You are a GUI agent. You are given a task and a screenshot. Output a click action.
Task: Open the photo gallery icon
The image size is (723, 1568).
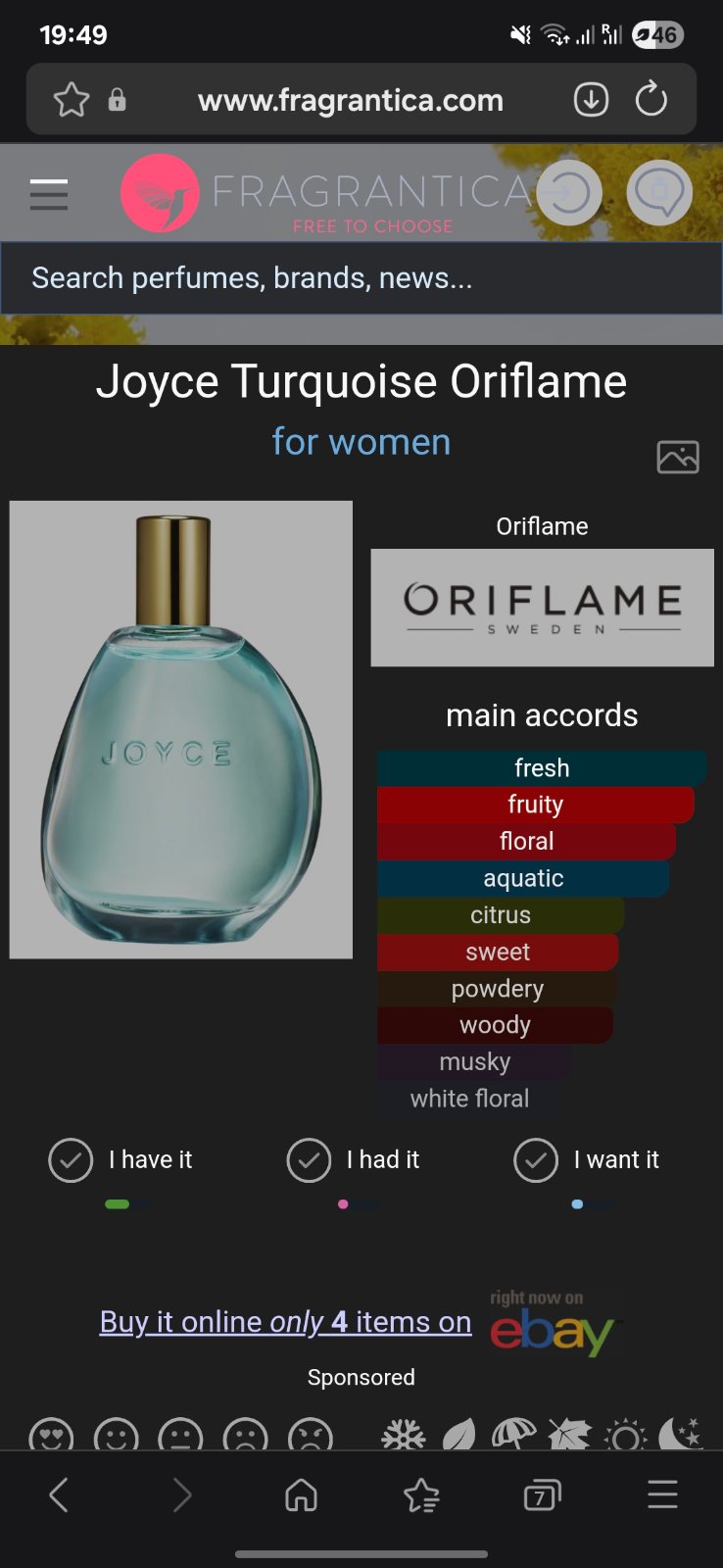pos(678,457)
